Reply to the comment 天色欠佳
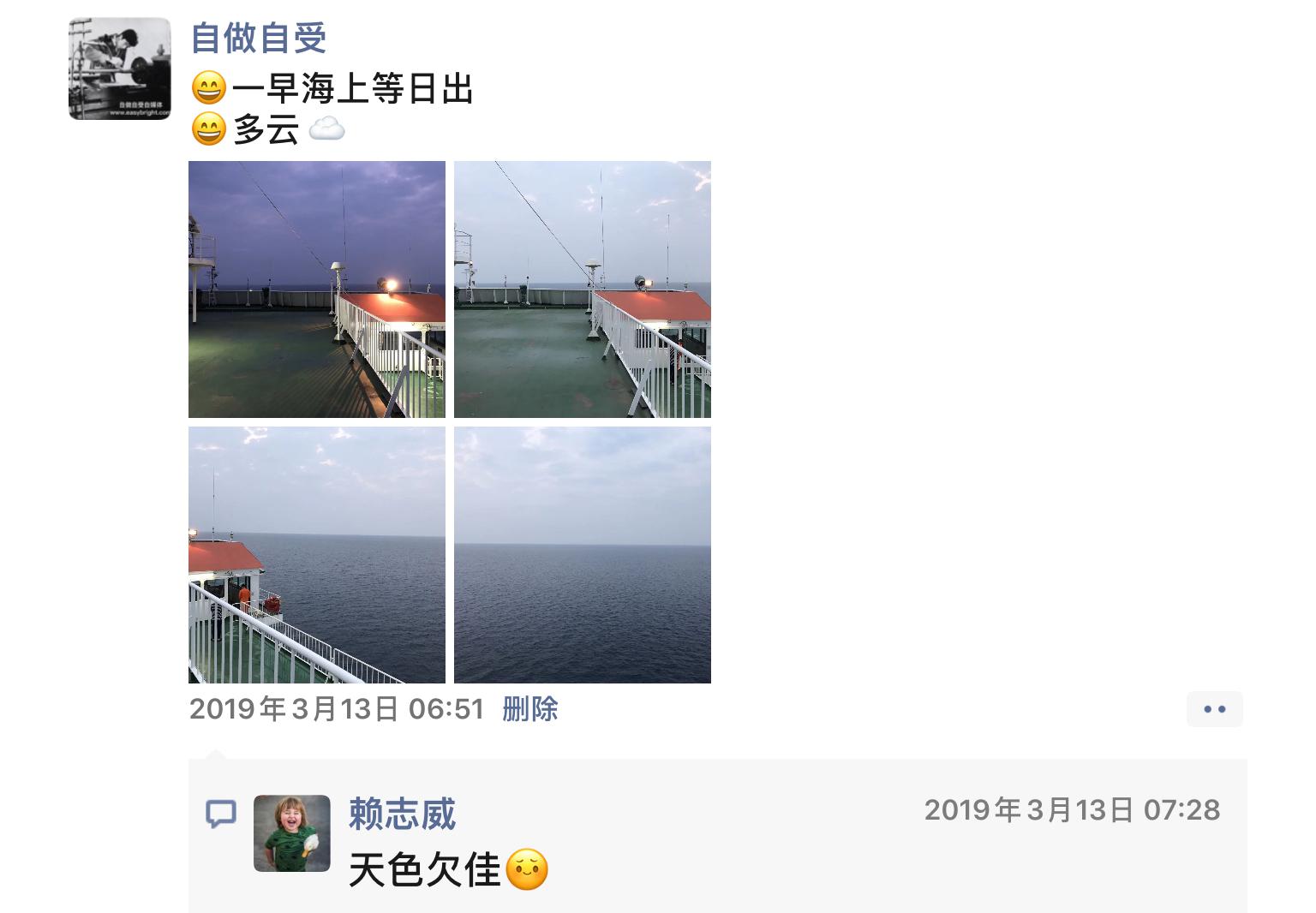 [x=424, y=871]
